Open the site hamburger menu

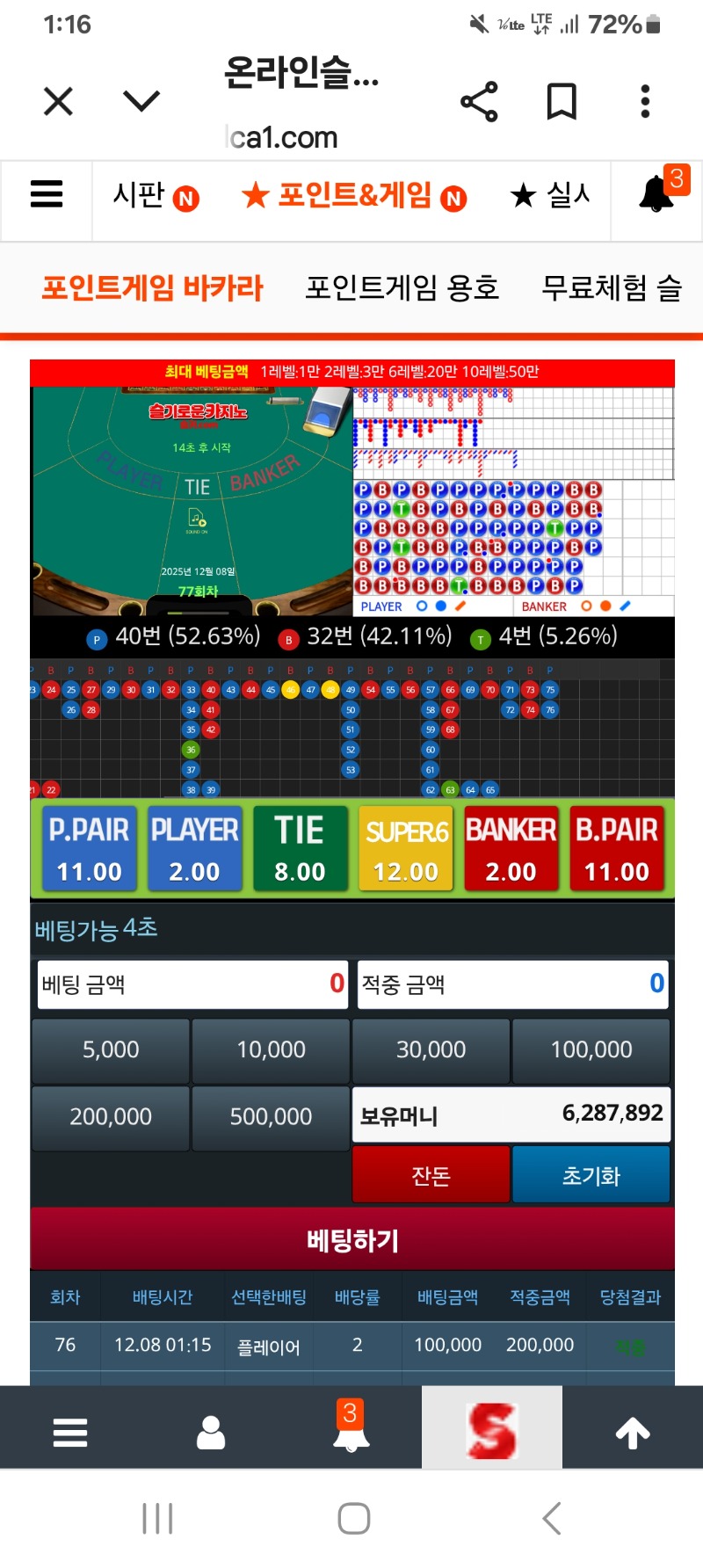[x=47, y=193]
